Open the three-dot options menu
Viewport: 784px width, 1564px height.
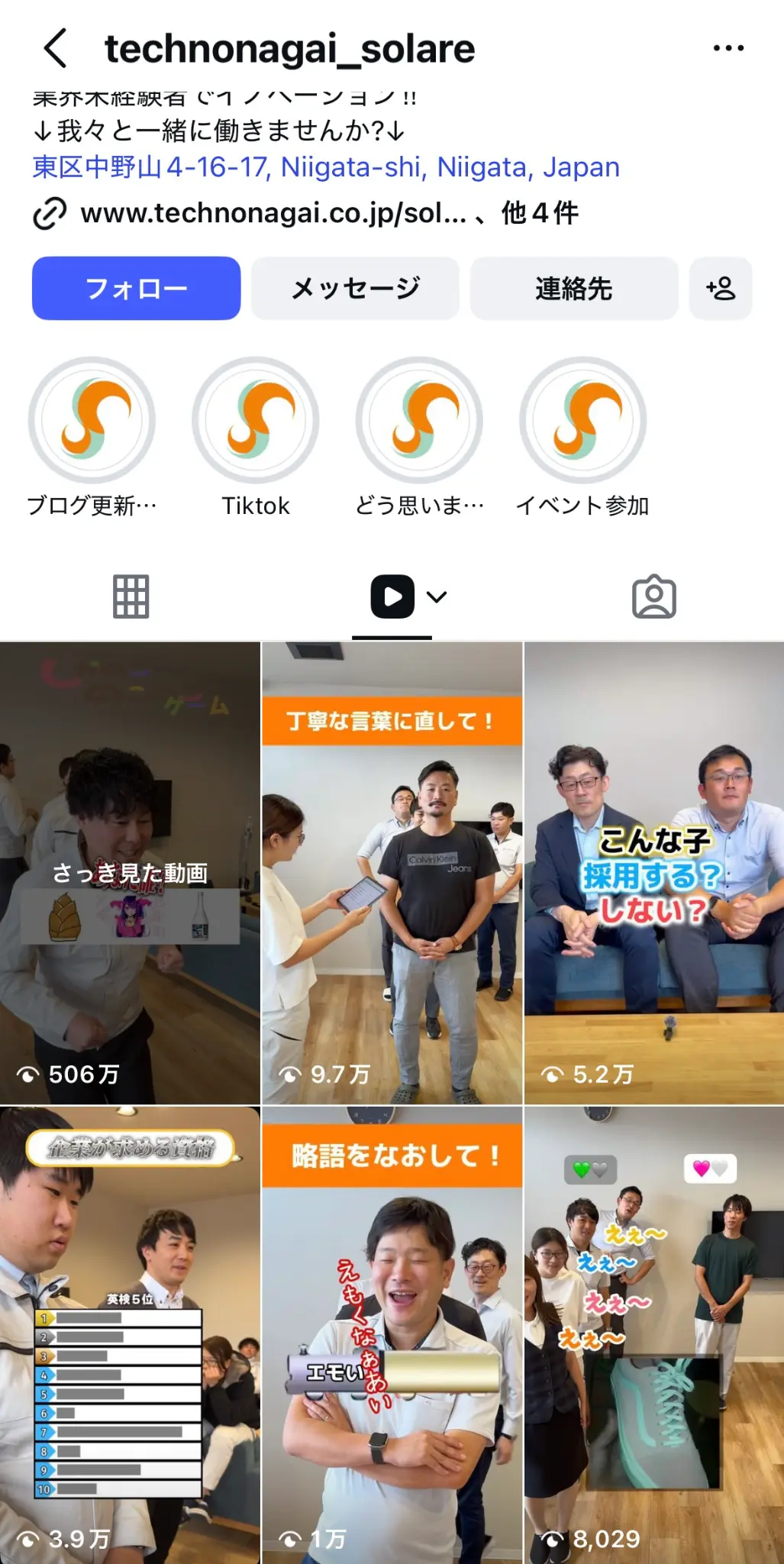click(728, 47)
